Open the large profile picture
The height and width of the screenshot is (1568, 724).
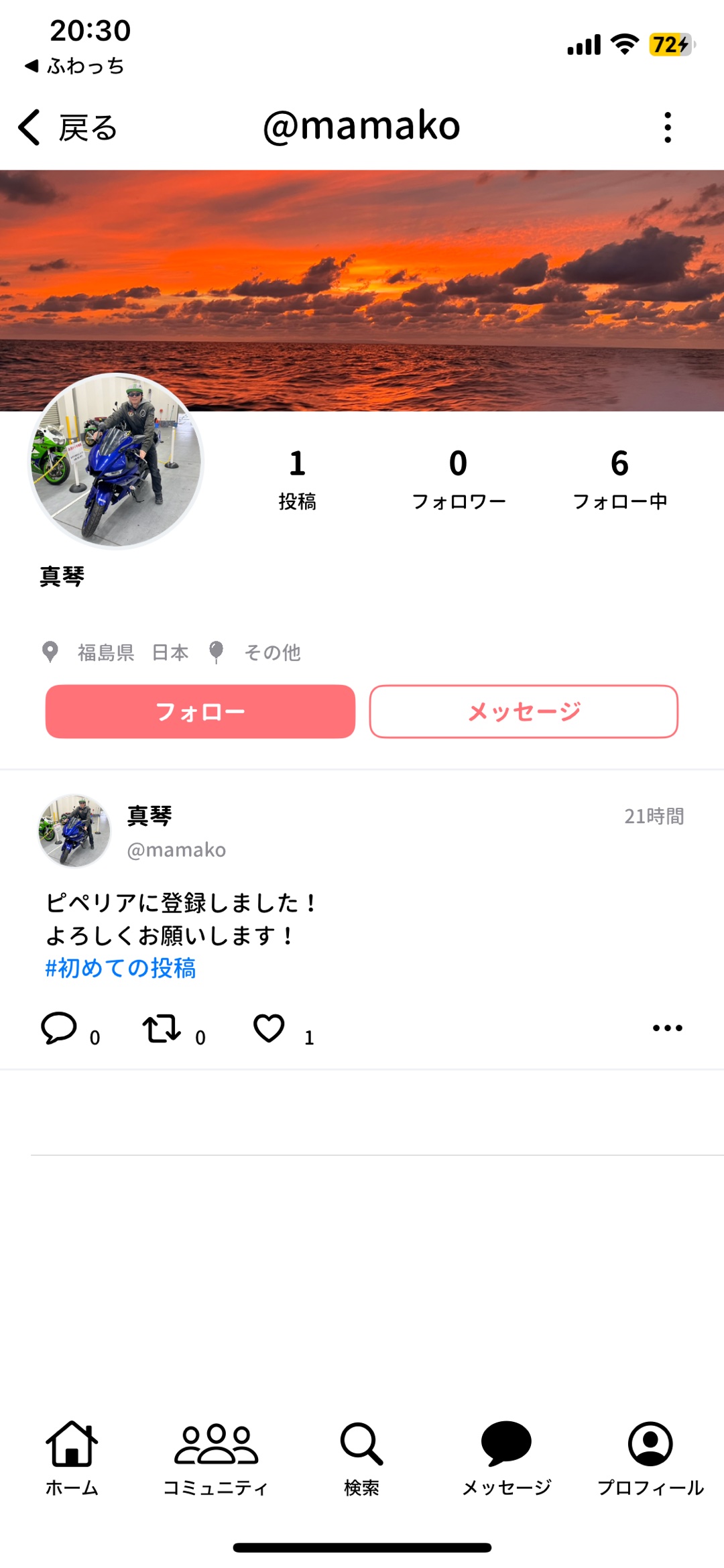pos(116,461)
